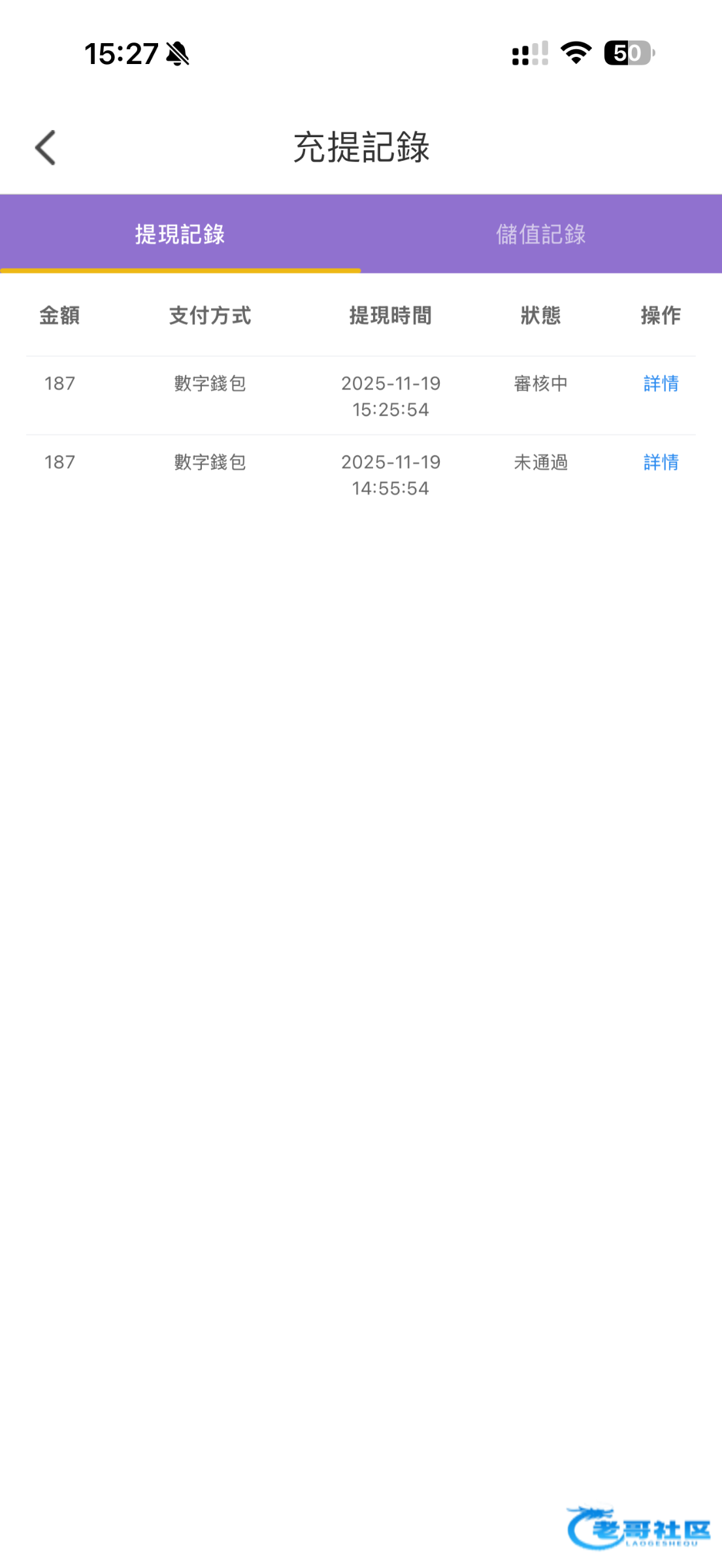Switch to the 儲值記錄 tab
Image resolution: width=722 pixels, height=1568 pixels.
[540, 235]
